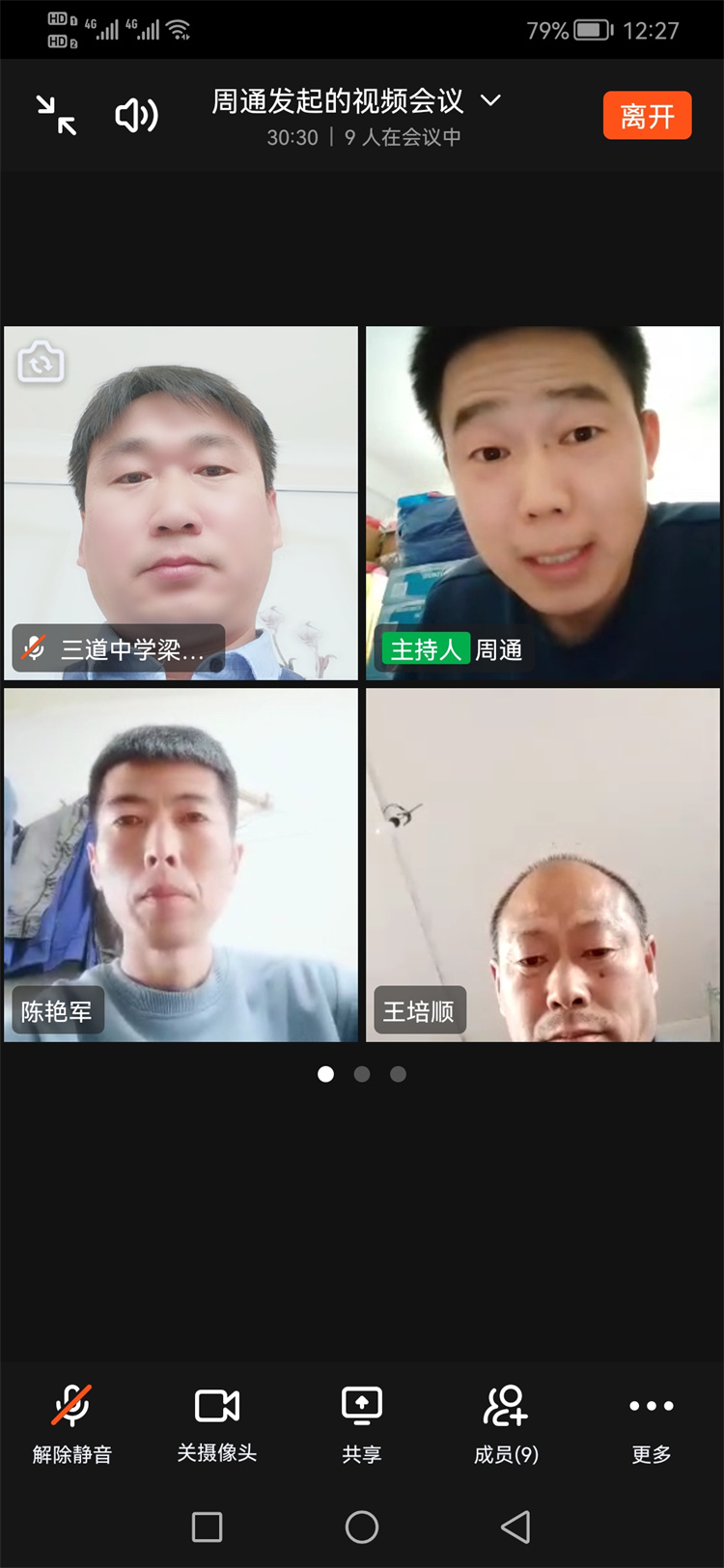Go back using system navigation

(x=515, y=1527)
